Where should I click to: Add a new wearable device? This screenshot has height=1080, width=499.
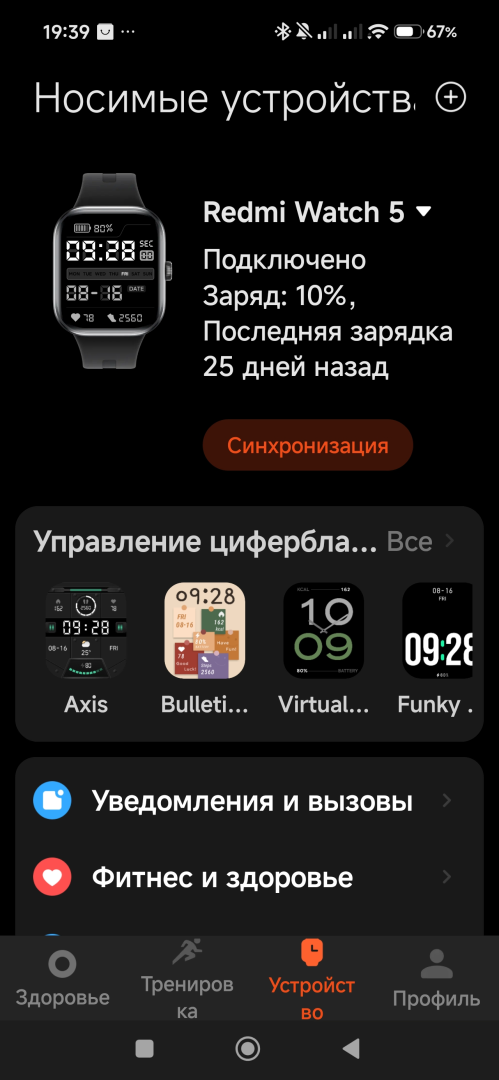(x=451, y=98)
